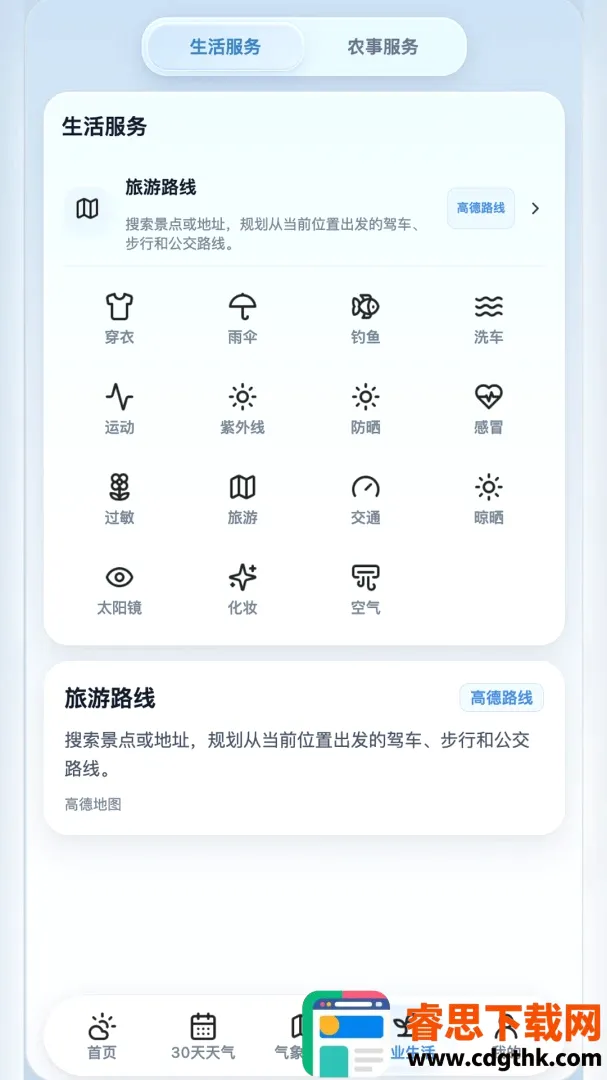This screenshot has width=607, height=1080.
Task: Open the 钓鱼 fishing index
Action: (x=365, y=318)
